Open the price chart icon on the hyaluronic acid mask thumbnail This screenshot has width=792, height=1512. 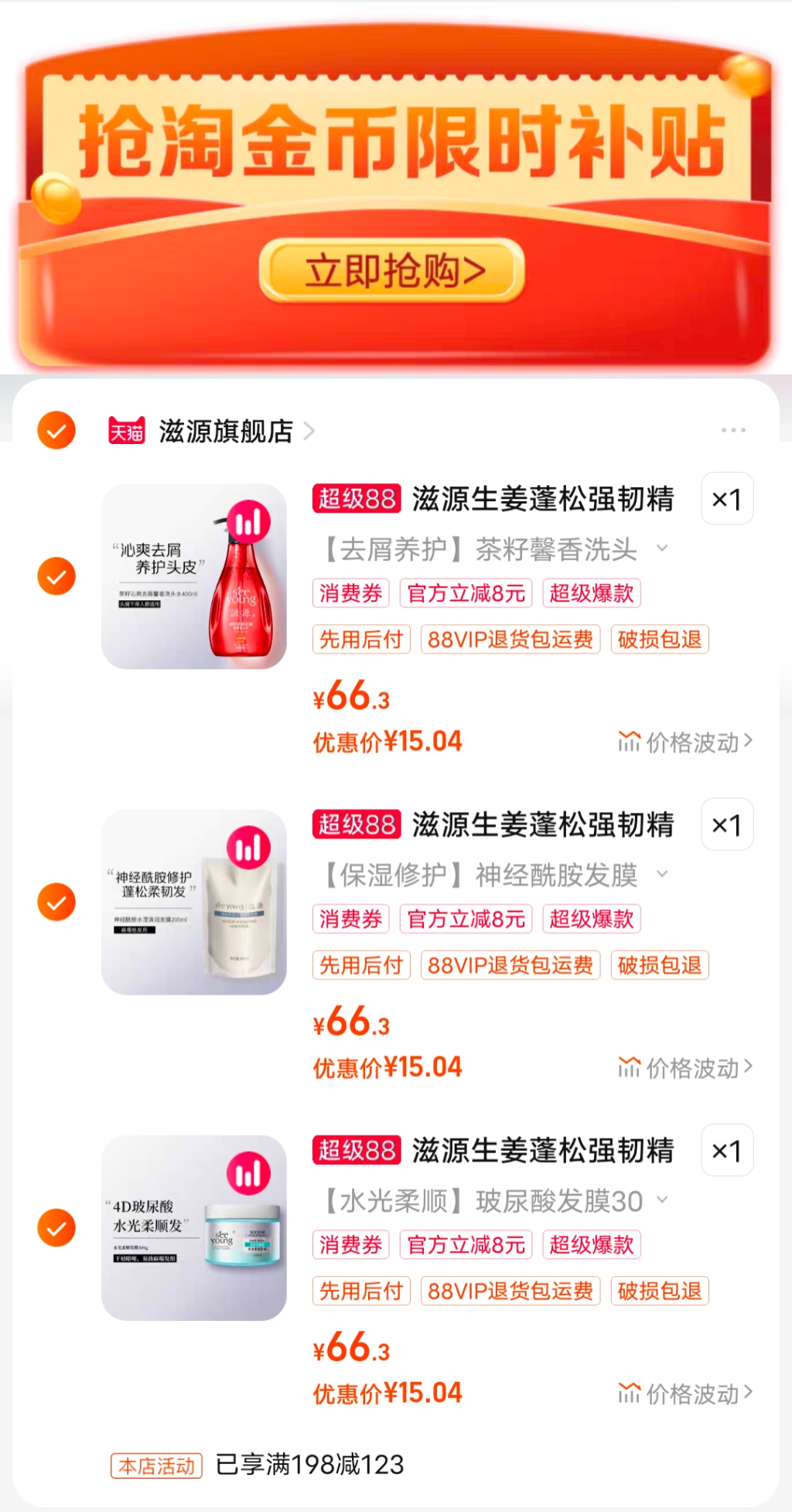tap(249, 1174)
